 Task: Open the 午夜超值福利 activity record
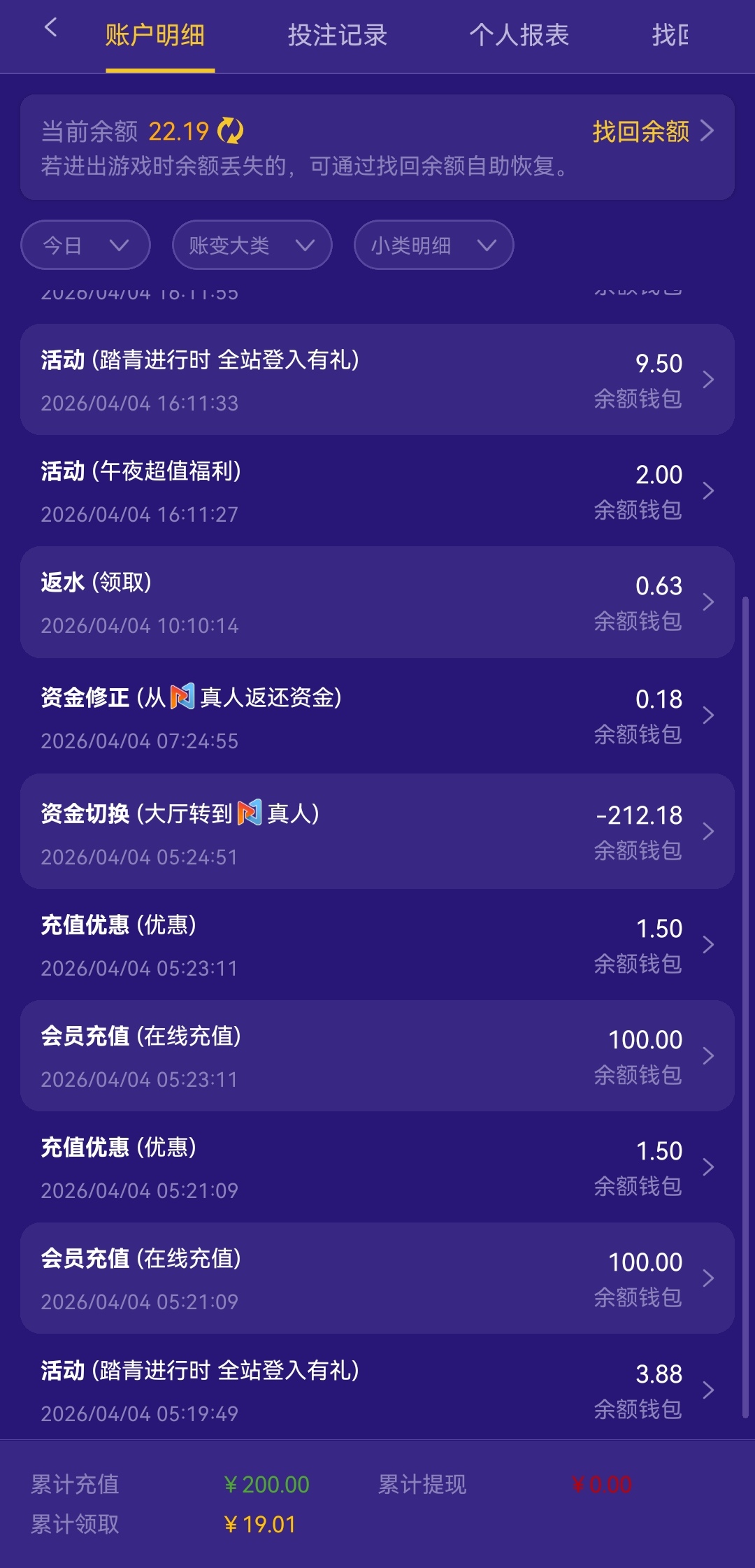(x=377, y=491)
